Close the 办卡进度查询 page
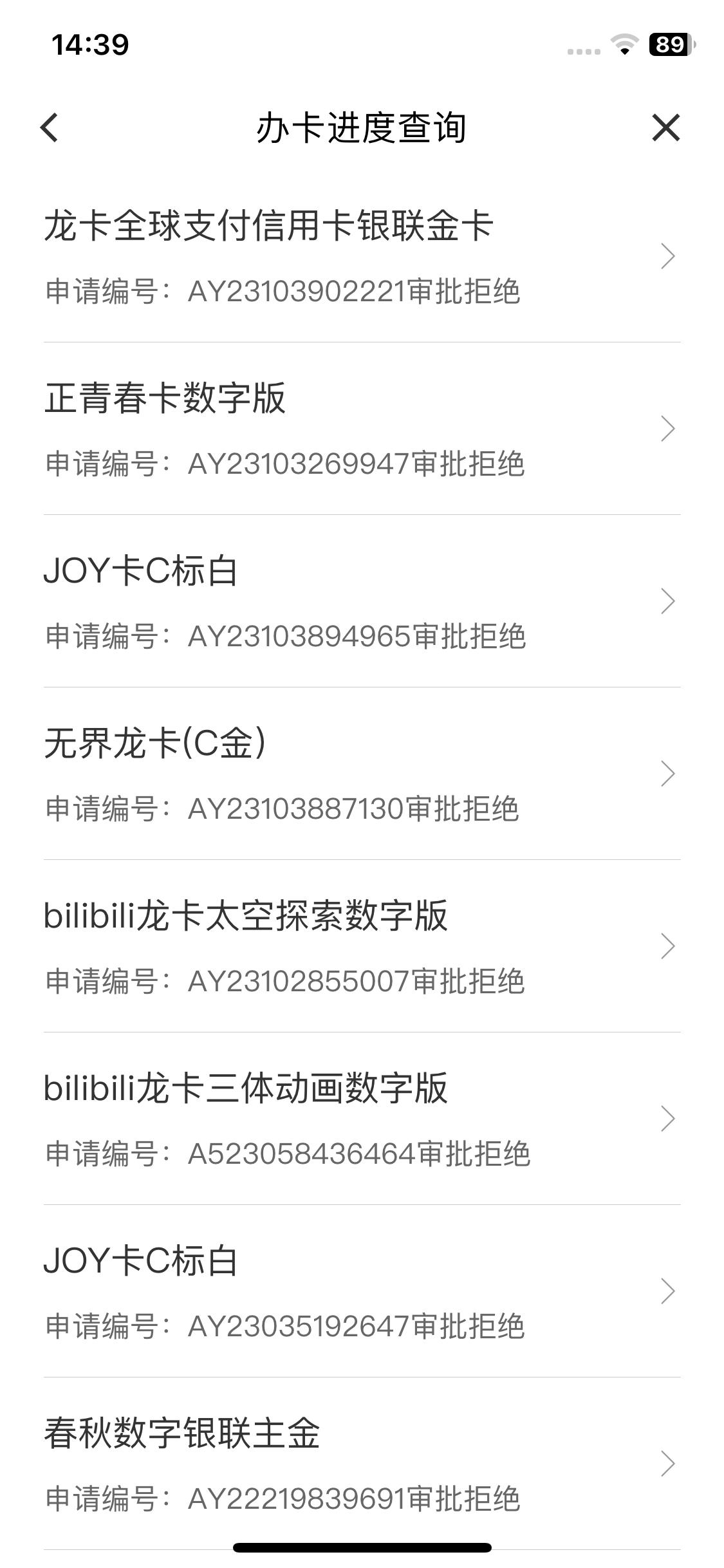 tap(665, 127)
